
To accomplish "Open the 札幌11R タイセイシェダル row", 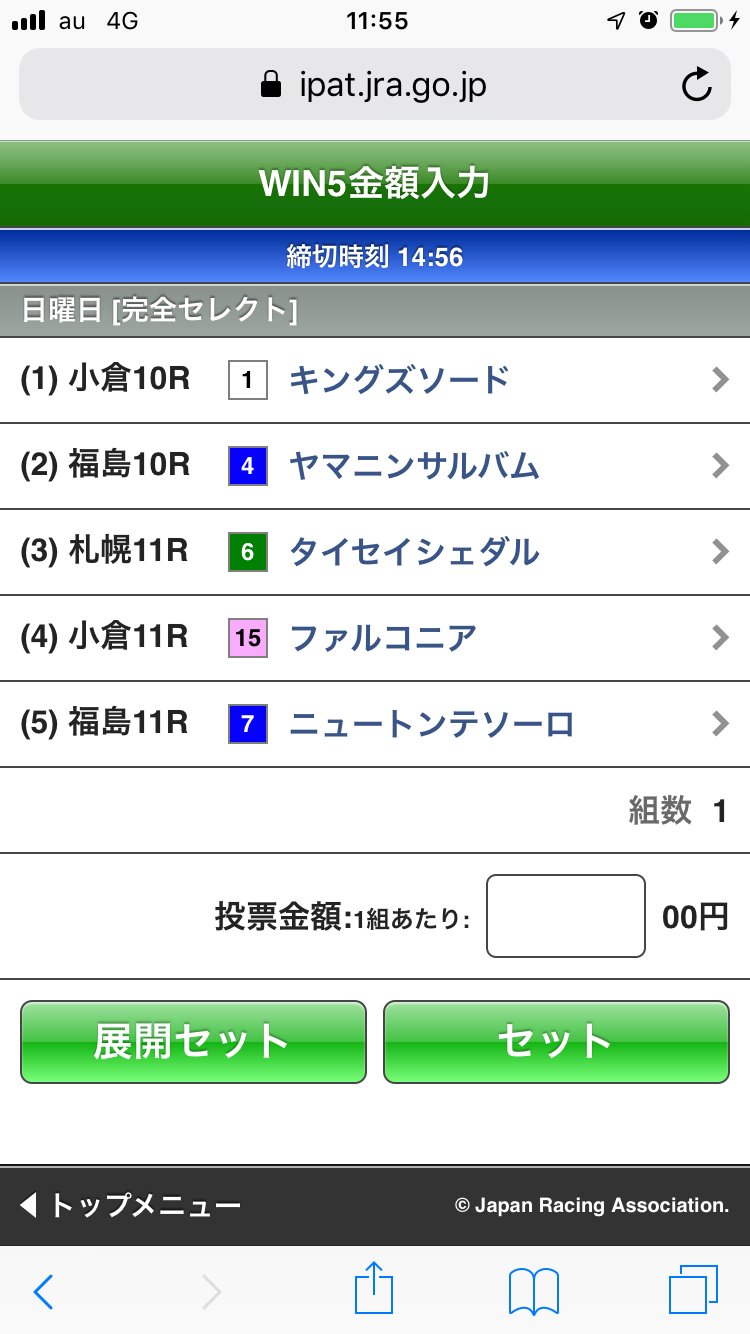I will (375, 552).
